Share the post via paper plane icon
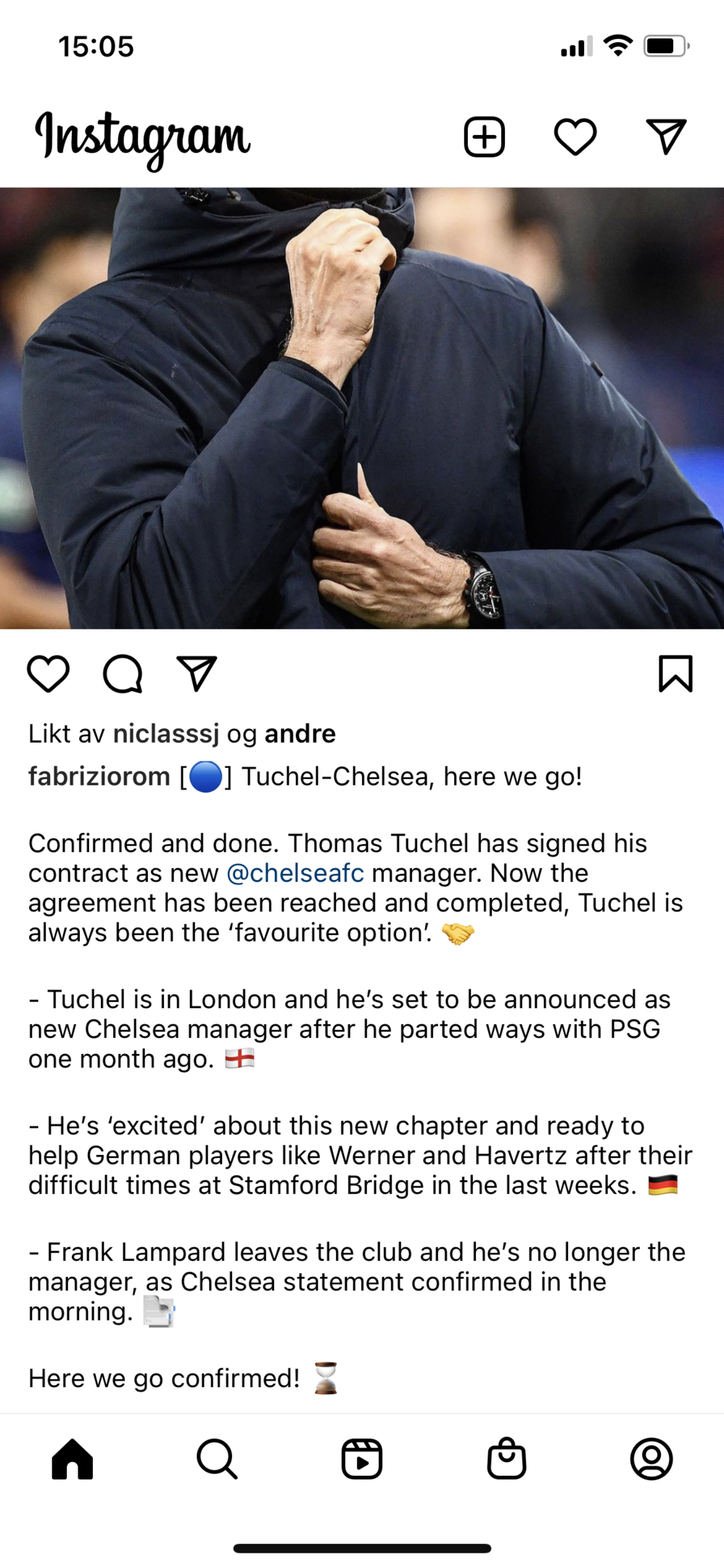724x1568 pixels. click(x=197, y=673)
